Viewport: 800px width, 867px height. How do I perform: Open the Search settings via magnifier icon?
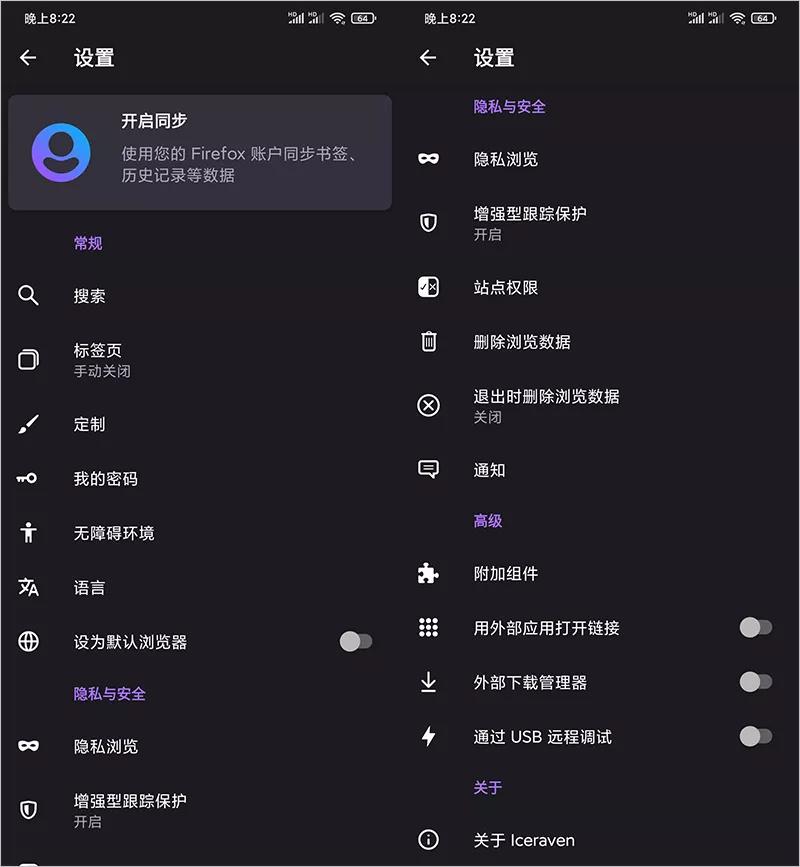(x=29, y=295)
